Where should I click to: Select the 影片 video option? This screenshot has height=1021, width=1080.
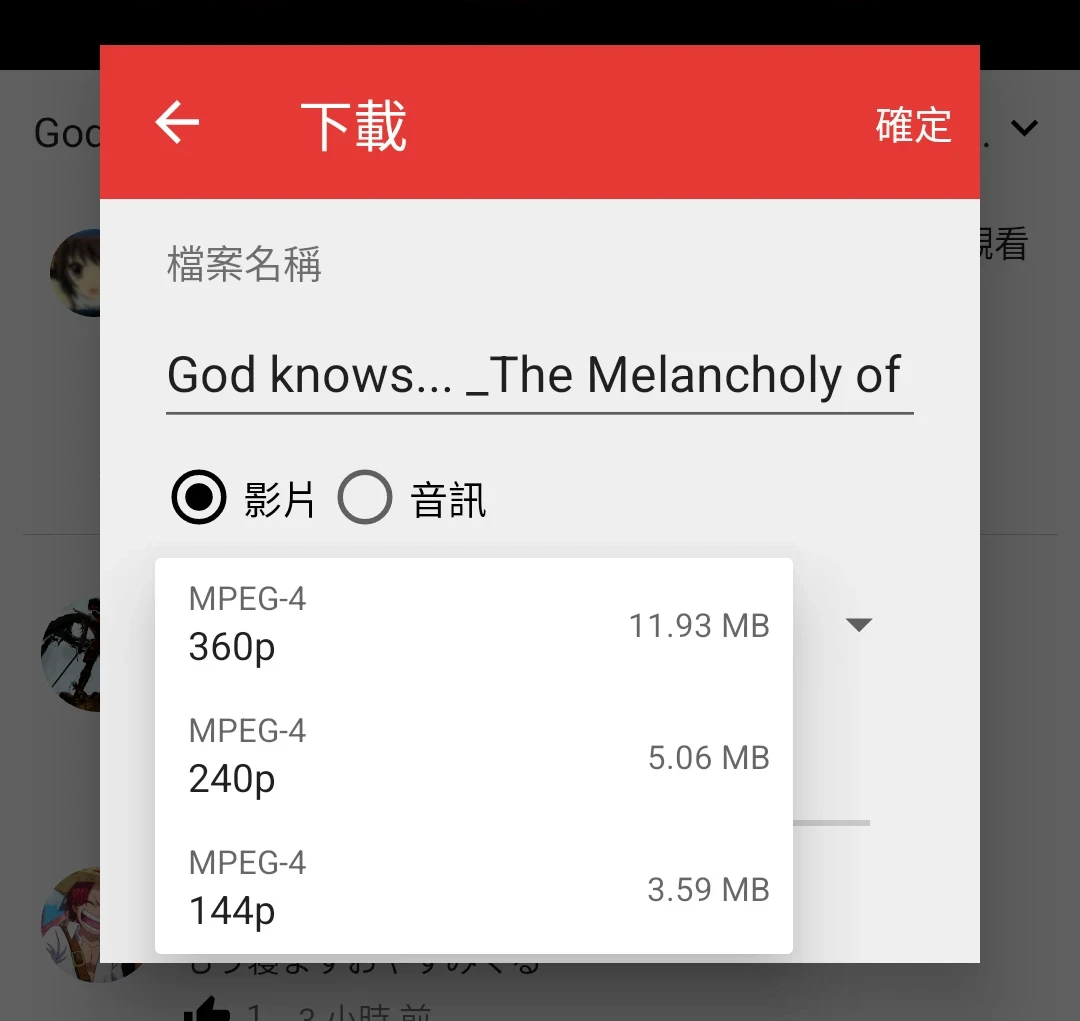point(199,497)
